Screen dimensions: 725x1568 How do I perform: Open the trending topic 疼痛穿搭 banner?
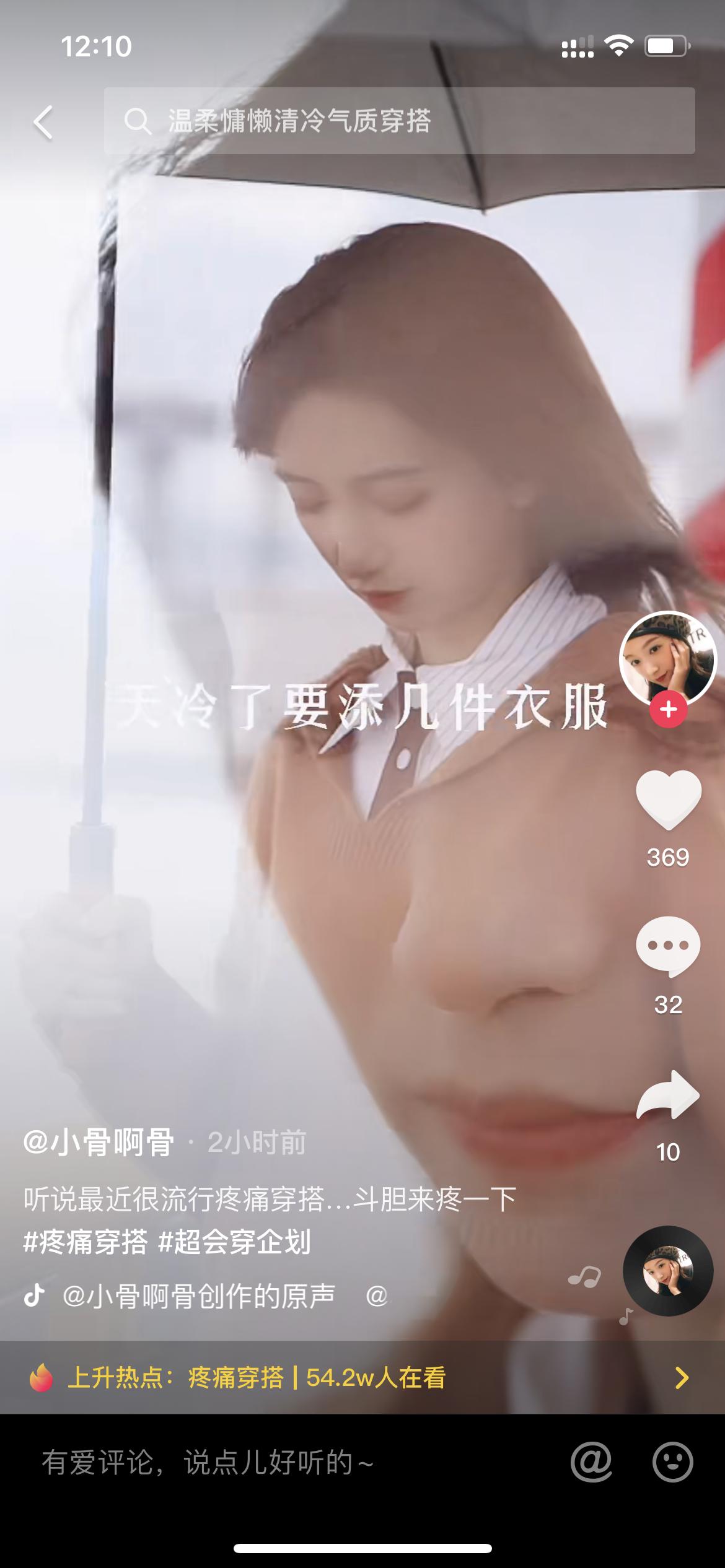362,1377
